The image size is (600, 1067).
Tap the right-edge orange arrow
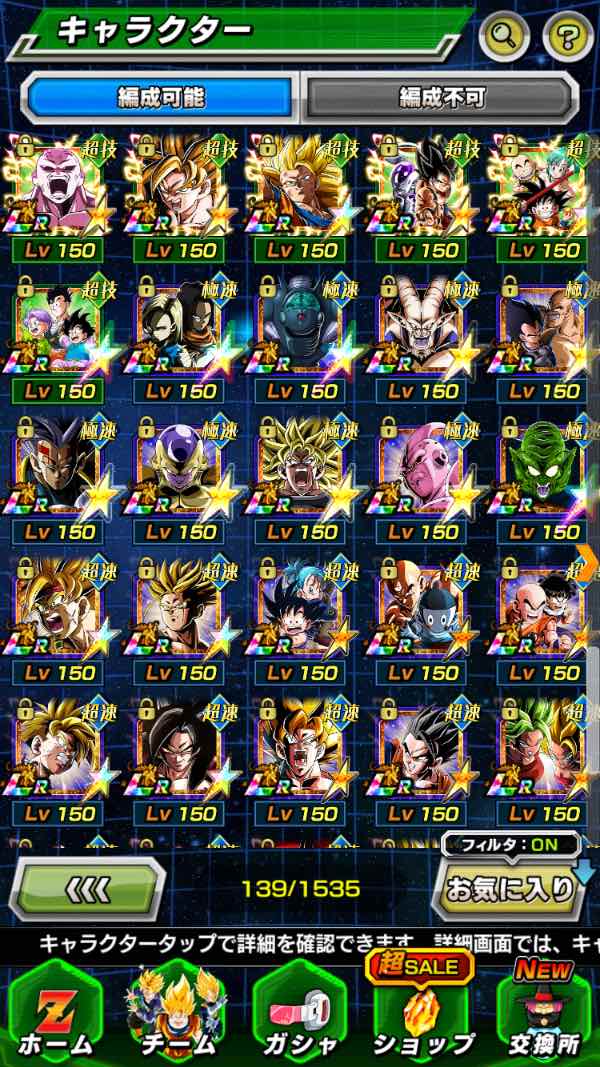click(x=588, y=557)
